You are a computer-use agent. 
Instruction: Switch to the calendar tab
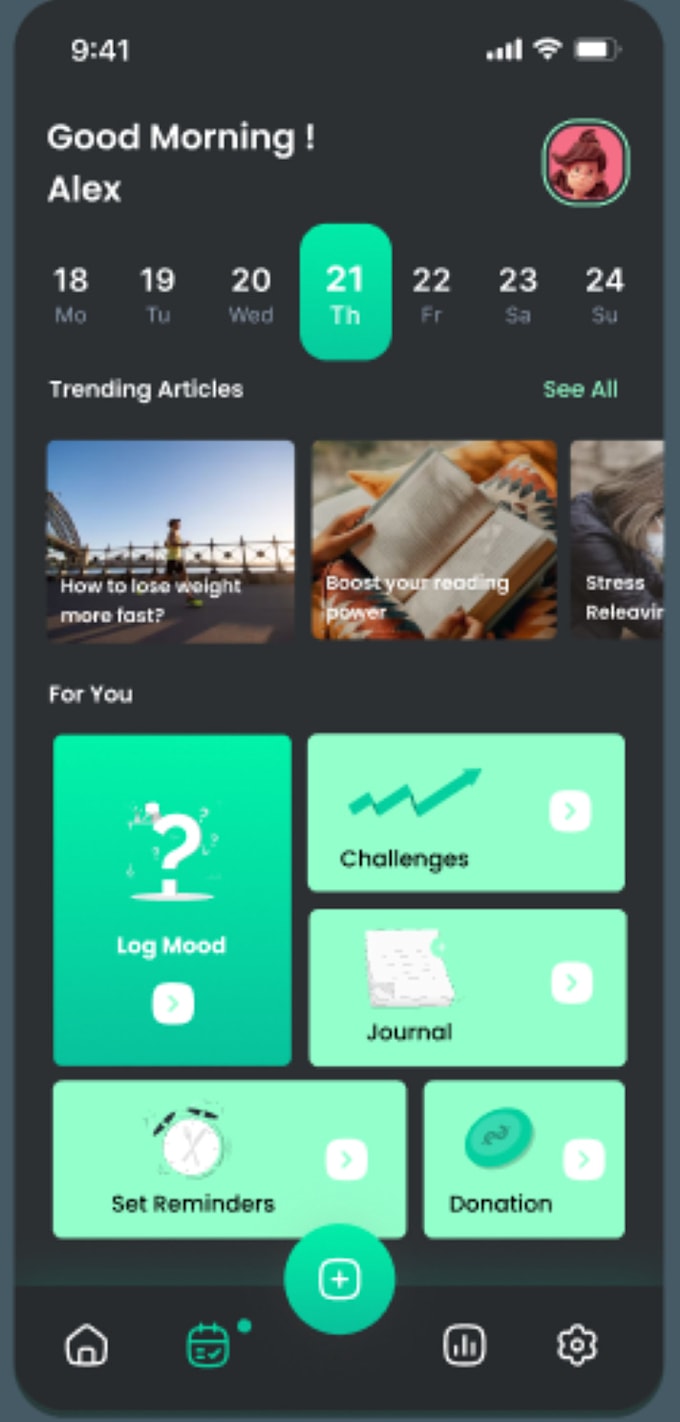[x=208, y=1345]
